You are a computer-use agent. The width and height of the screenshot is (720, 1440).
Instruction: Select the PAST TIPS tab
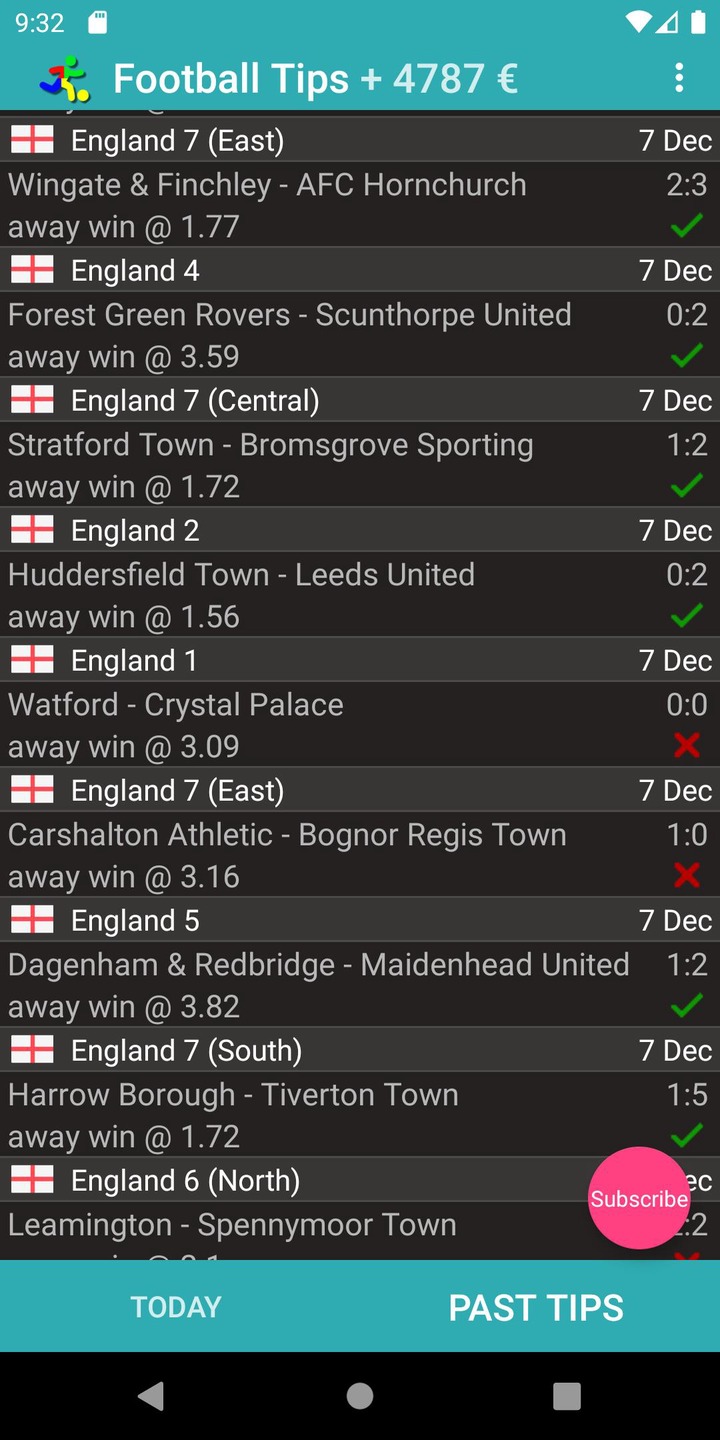pos(536,1307)
